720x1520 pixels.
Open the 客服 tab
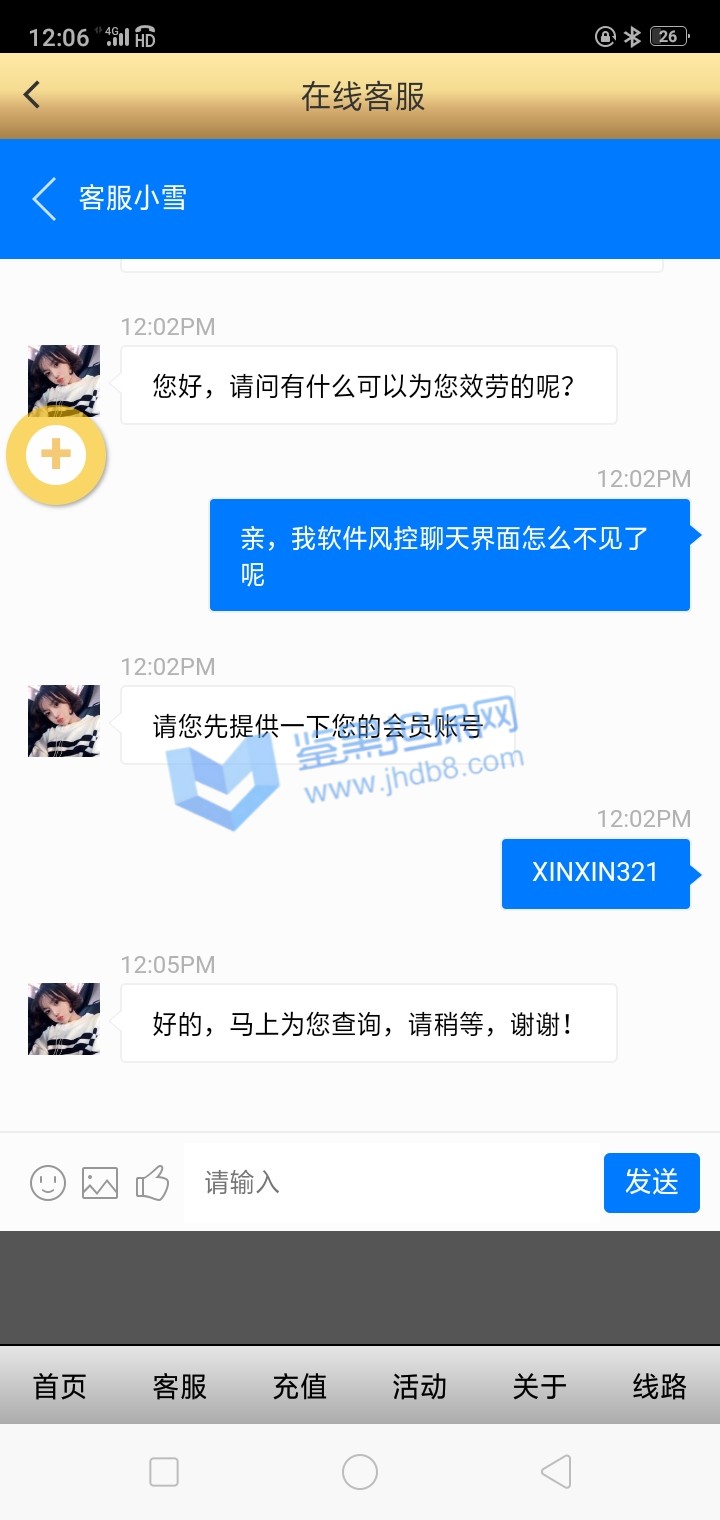tap(180, 1386)
